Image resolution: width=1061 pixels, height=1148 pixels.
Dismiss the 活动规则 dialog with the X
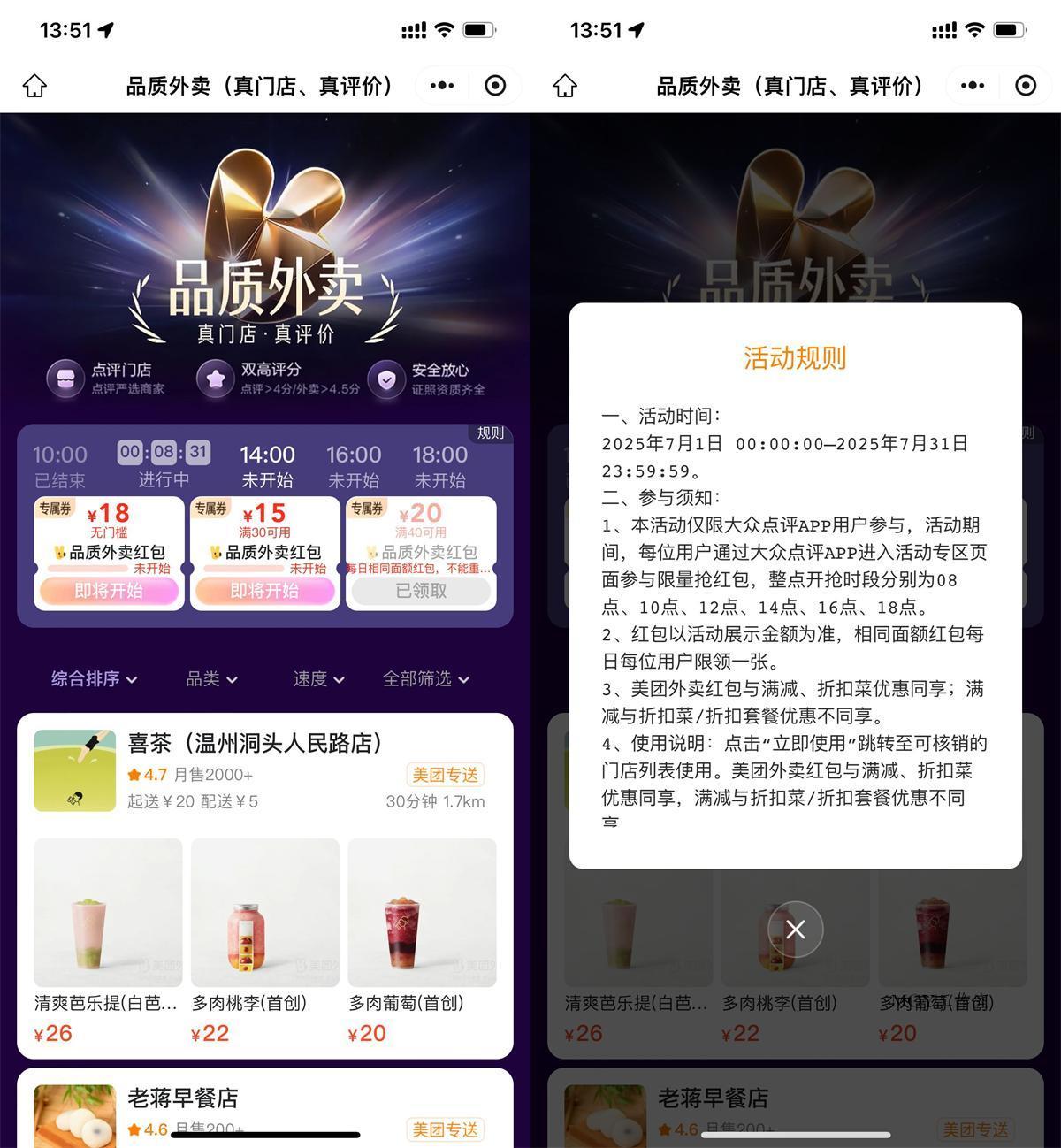point(795,930)
